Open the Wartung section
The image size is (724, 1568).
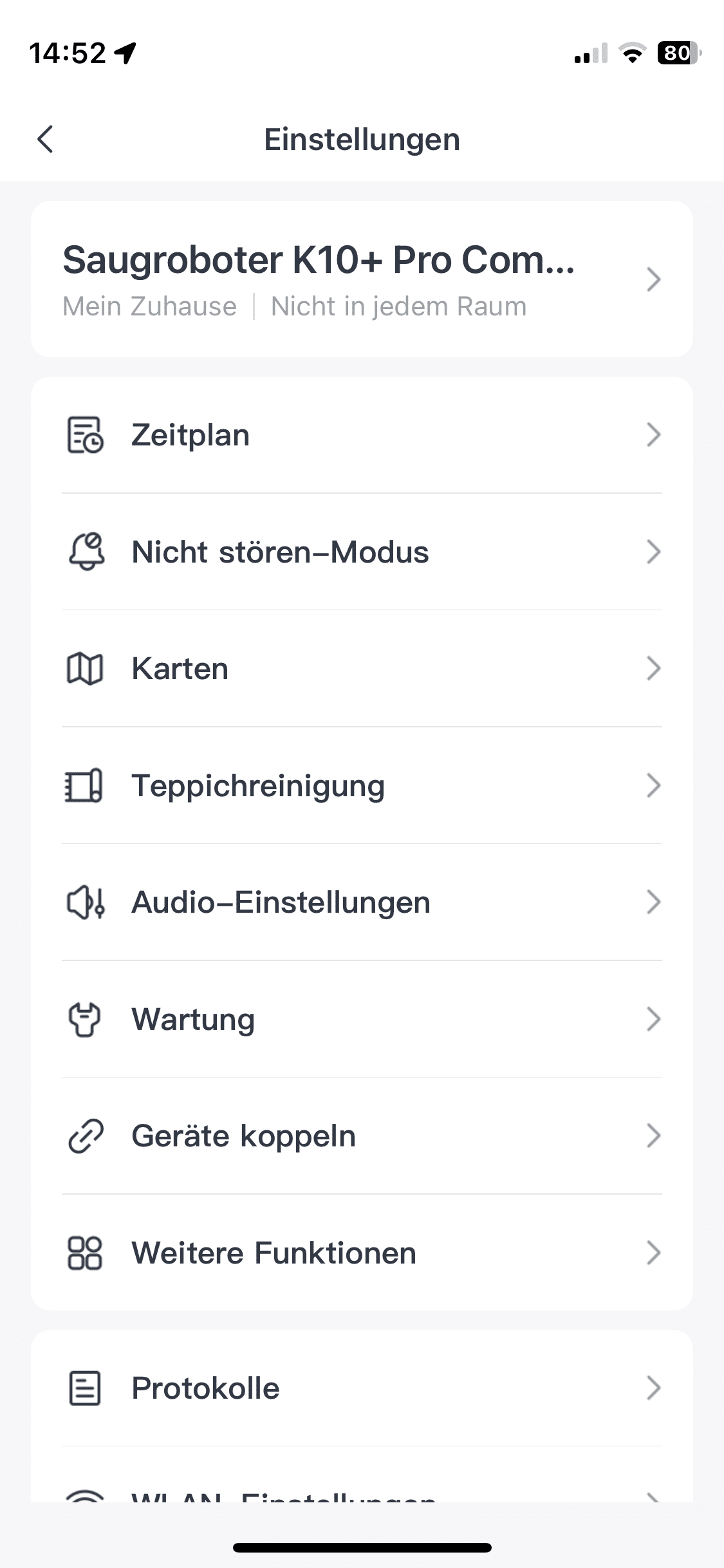coord(362,1020)
